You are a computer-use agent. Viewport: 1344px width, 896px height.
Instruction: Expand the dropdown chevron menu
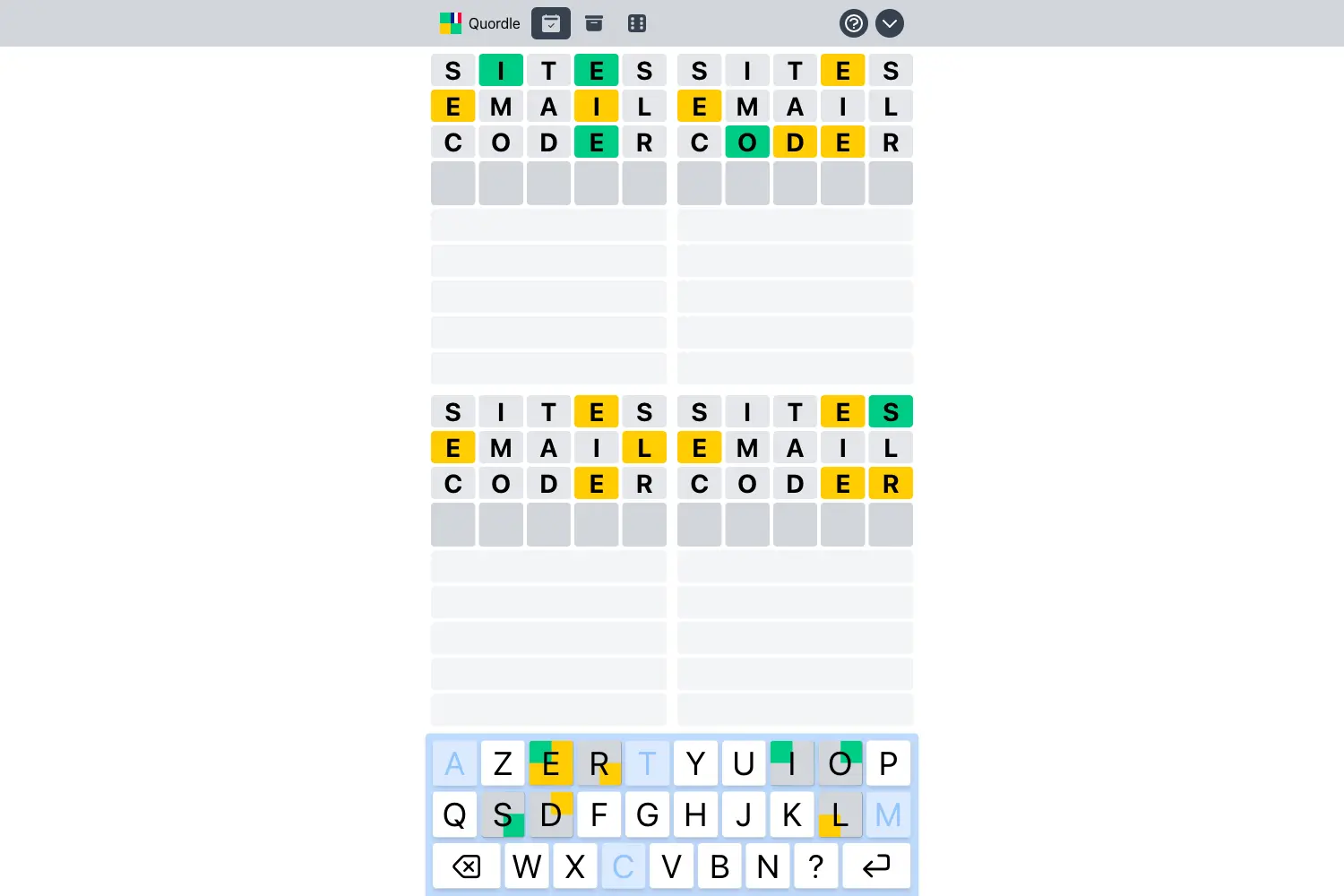(889, 23)
